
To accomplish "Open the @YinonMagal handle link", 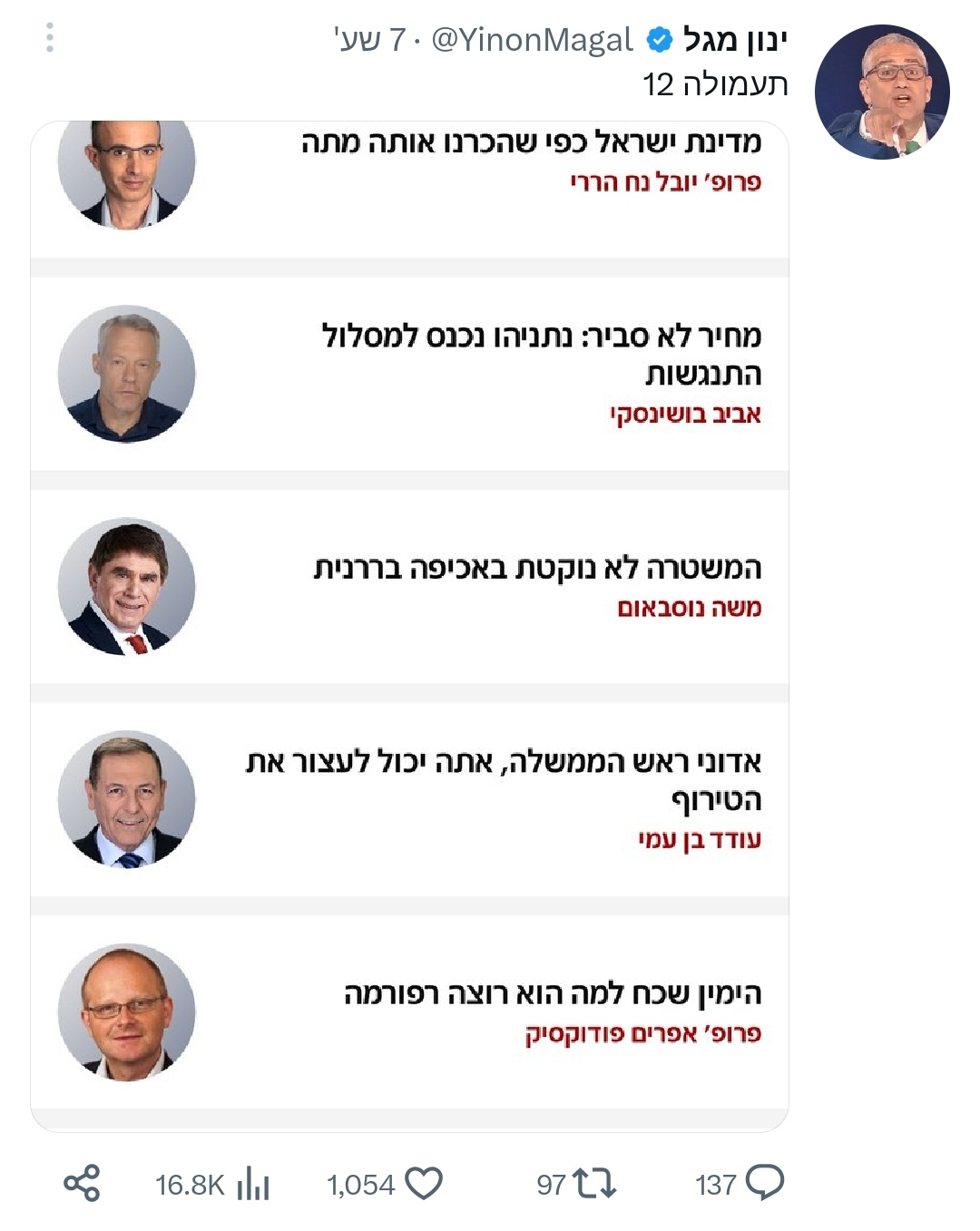I will (532, 40).
